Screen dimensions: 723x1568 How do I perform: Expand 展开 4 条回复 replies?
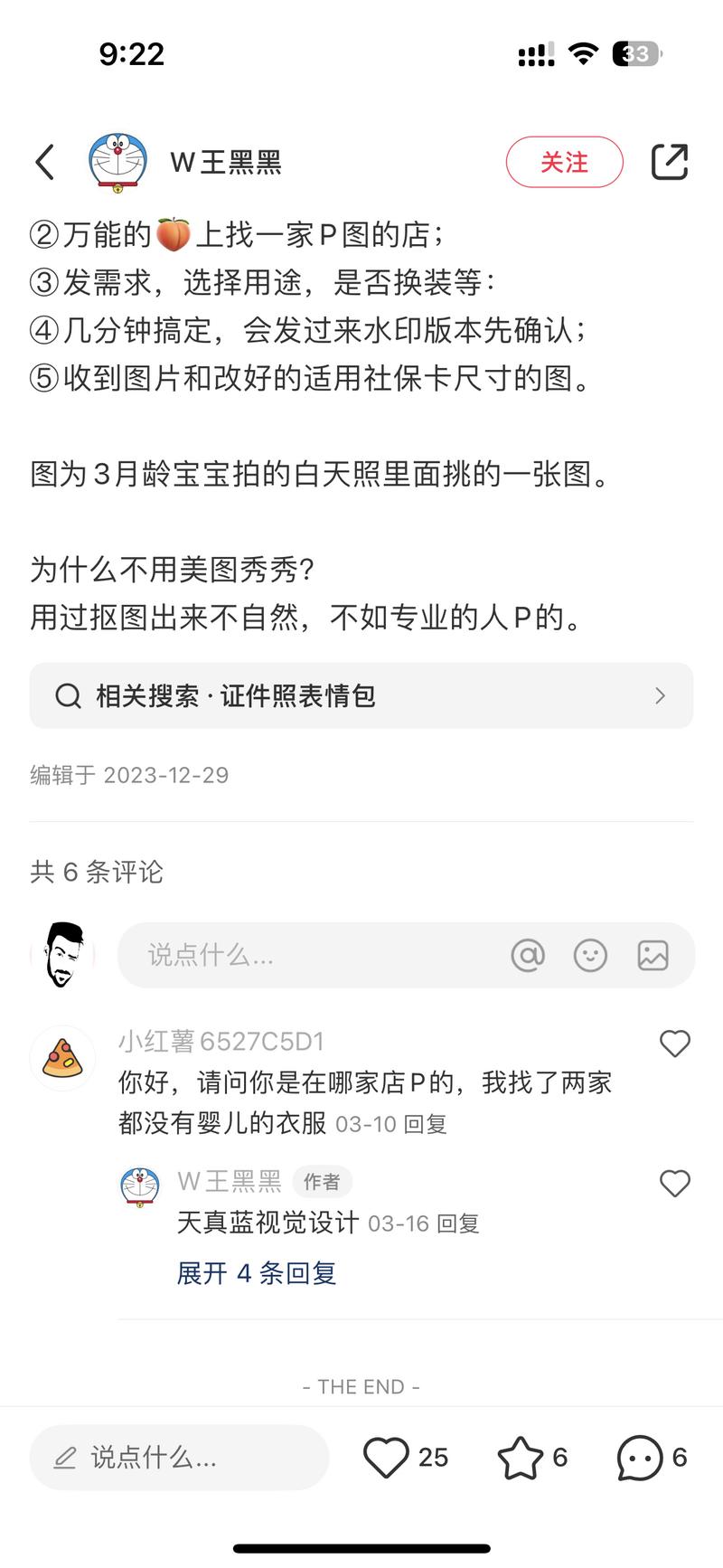(x=256, y=1272)
